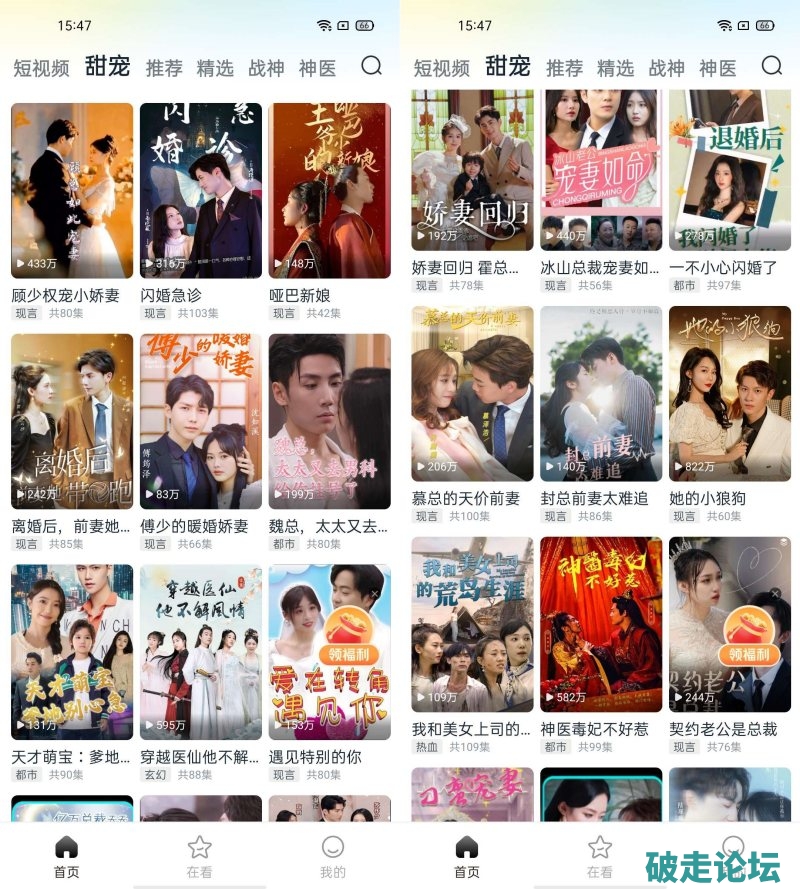This screenshot has width=800, height=889.
Task: Open the drama 顾少权宠小娇妻
Action: [72, 191]
